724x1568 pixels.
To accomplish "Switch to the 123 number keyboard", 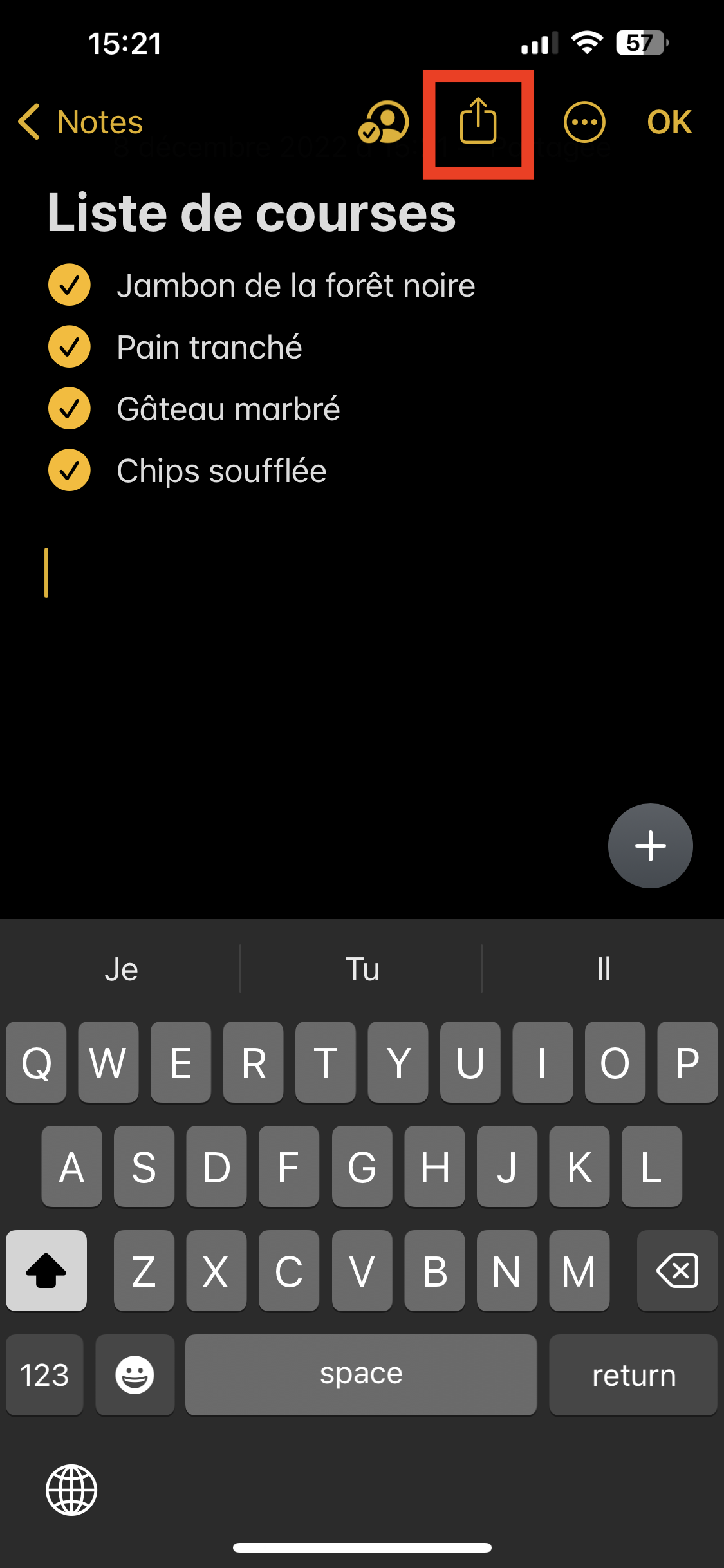I will 44,1375.
